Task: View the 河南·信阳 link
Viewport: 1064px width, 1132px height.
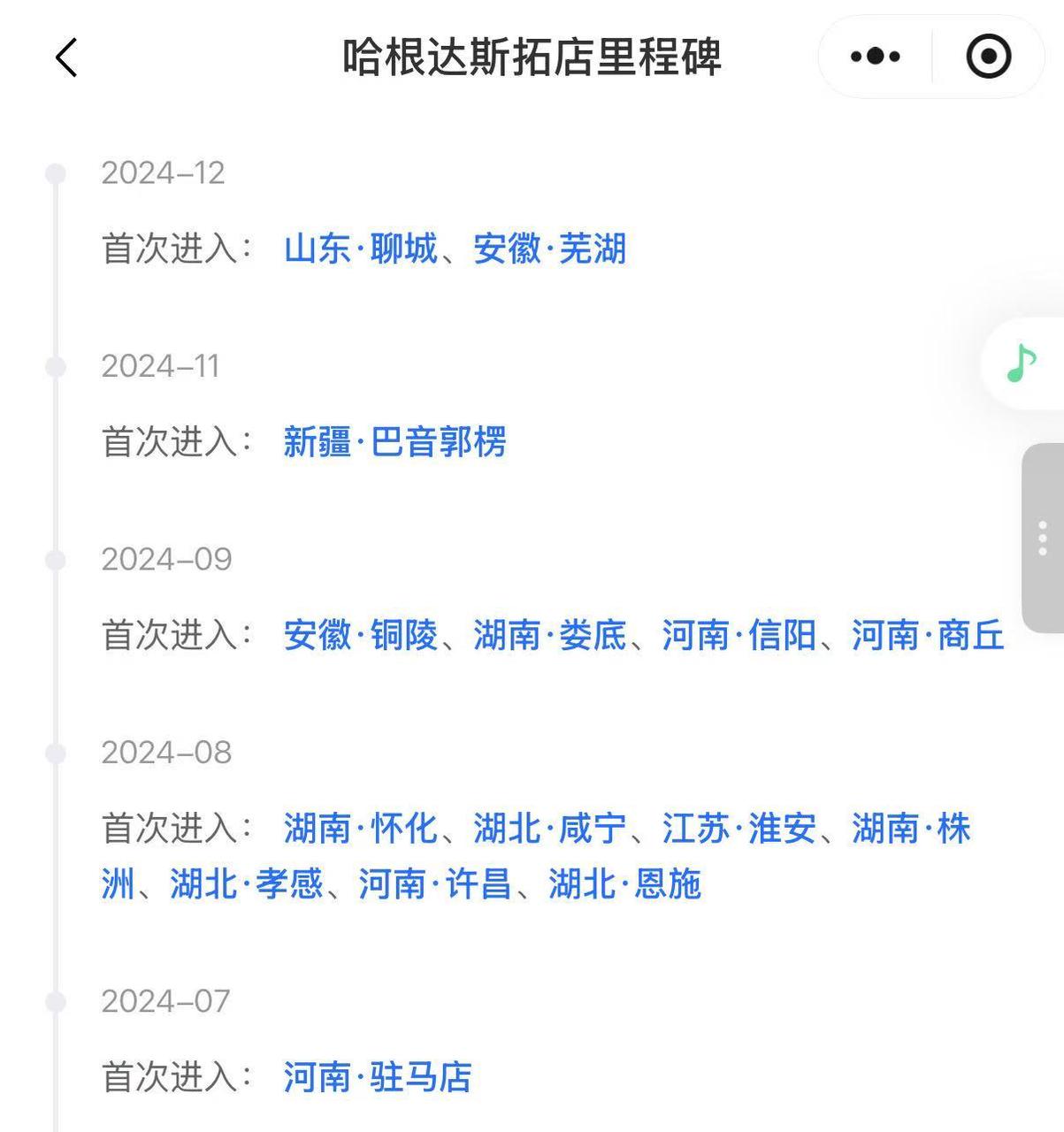Action: click(739, 635)
